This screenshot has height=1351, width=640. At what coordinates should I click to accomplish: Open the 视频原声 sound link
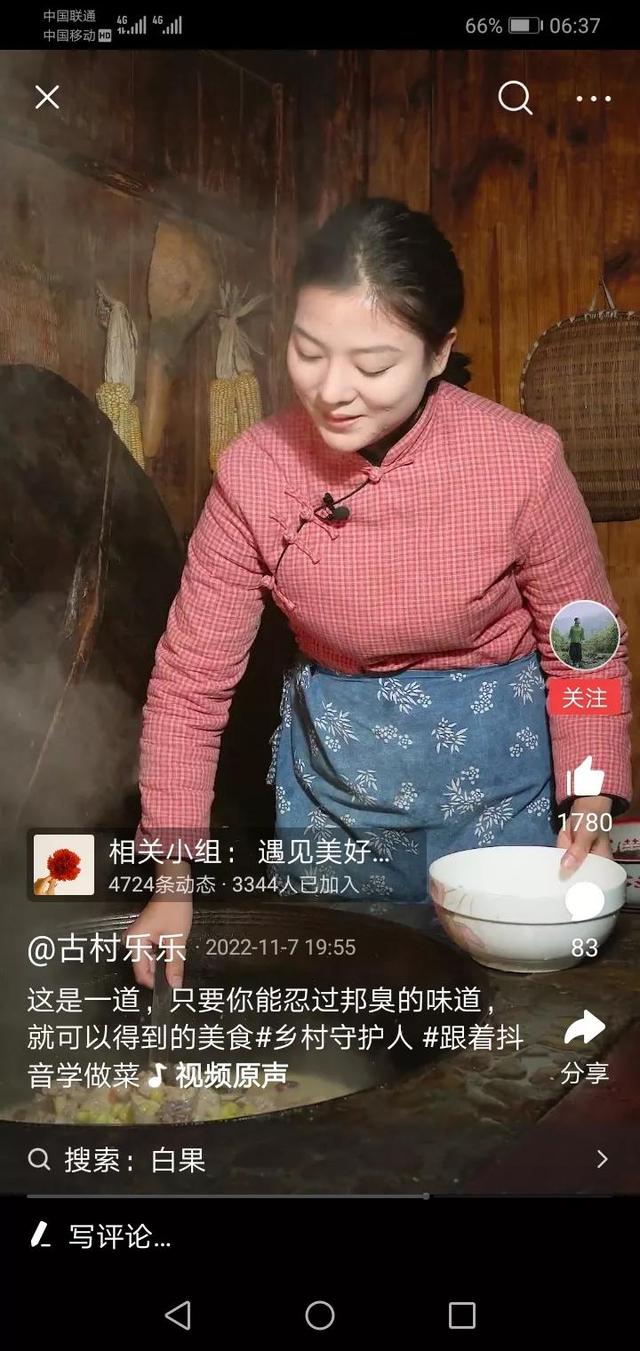tap(218, 1075)
